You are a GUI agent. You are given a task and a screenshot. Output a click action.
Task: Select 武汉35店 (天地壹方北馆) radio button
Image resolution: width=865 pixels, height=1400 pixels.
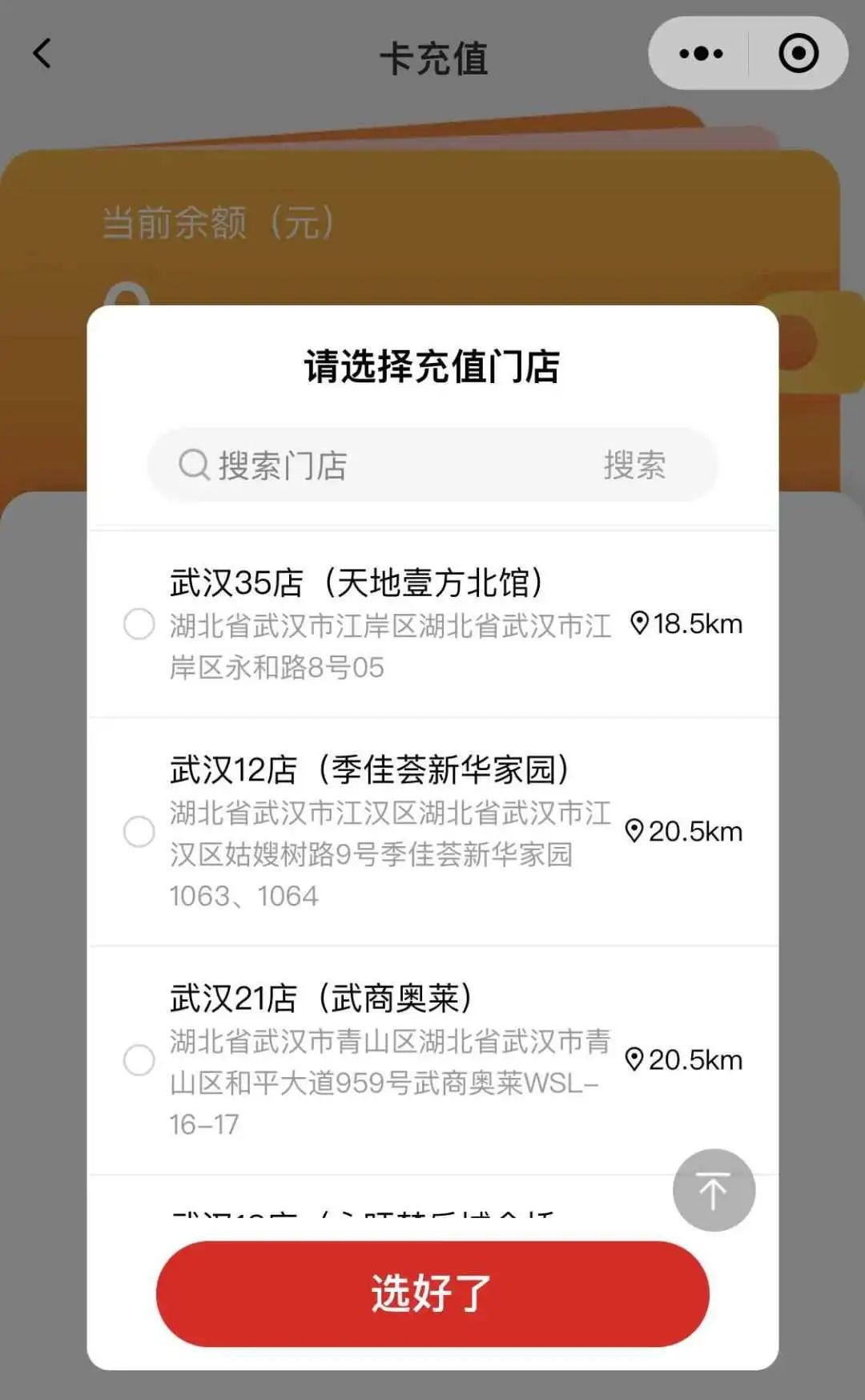pos(139,624)
